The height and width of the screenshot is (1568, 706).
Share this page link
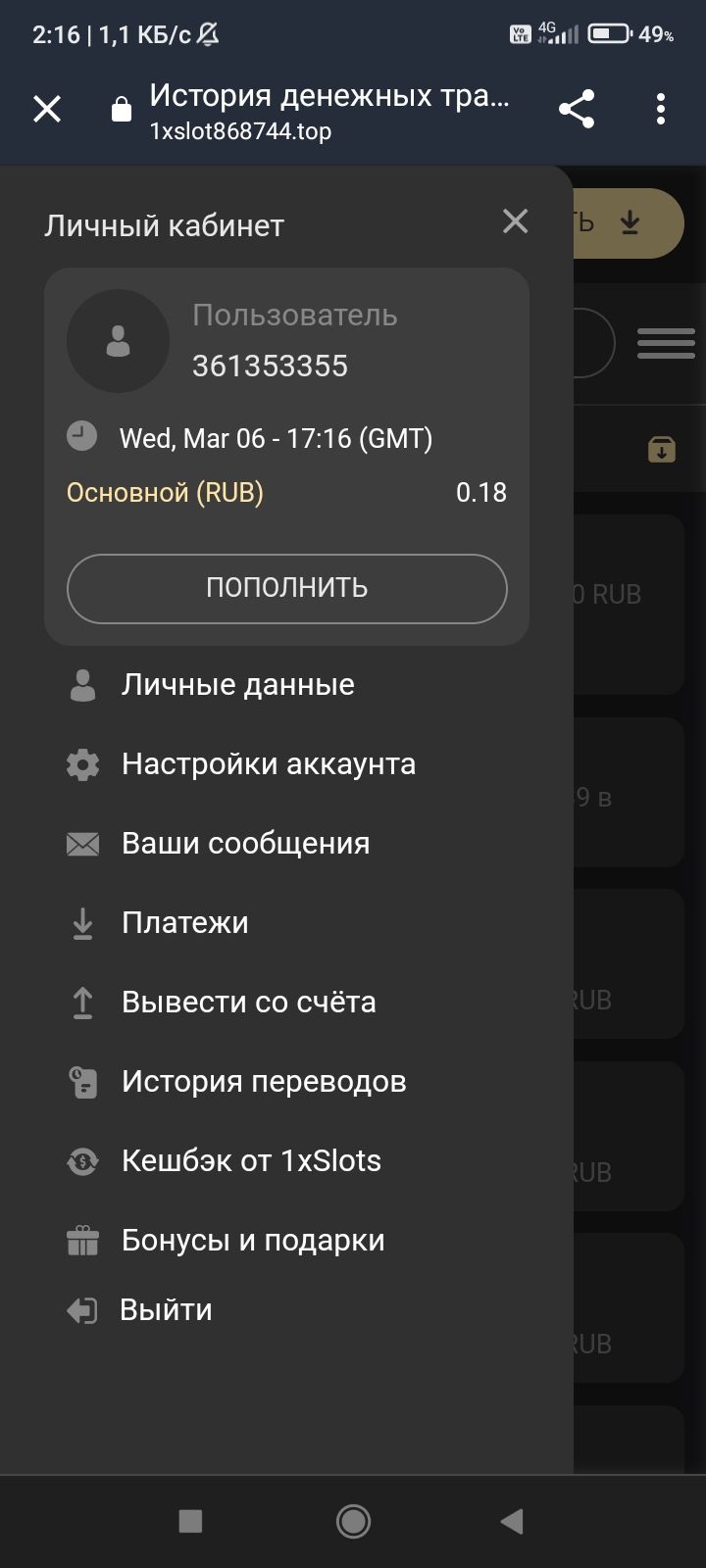[x=577, y=109]
